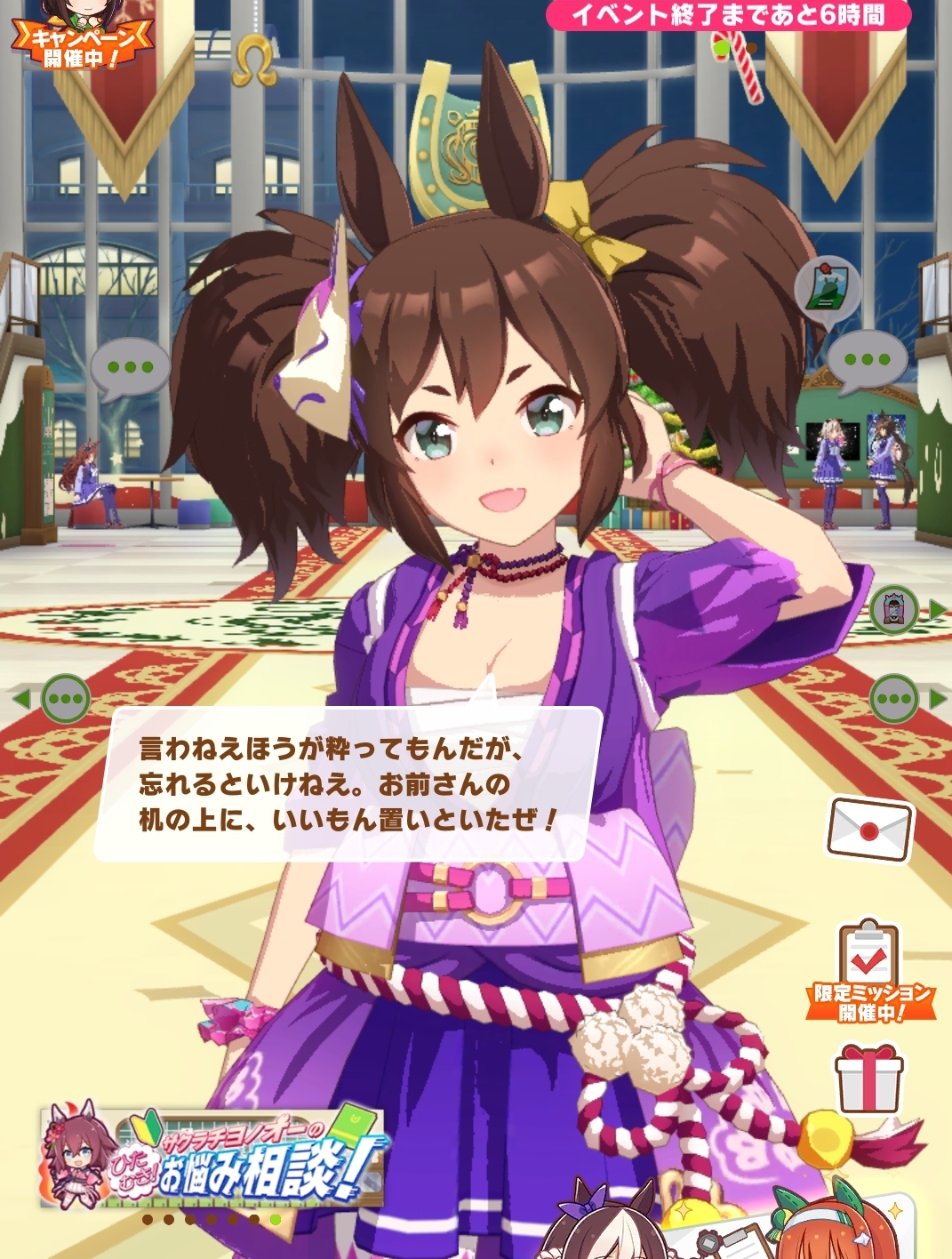Open the gift box presents

(869, 1078)
